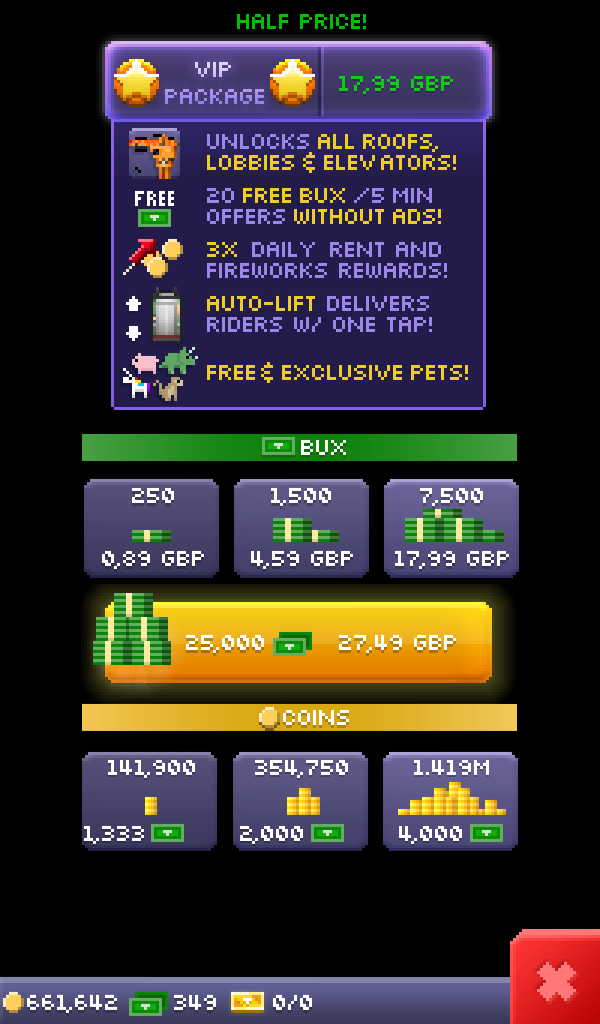Exchange 1,333 Bux for 141,900 coins
This screenshot has height=1024, width=600.
tap(149, 801)
